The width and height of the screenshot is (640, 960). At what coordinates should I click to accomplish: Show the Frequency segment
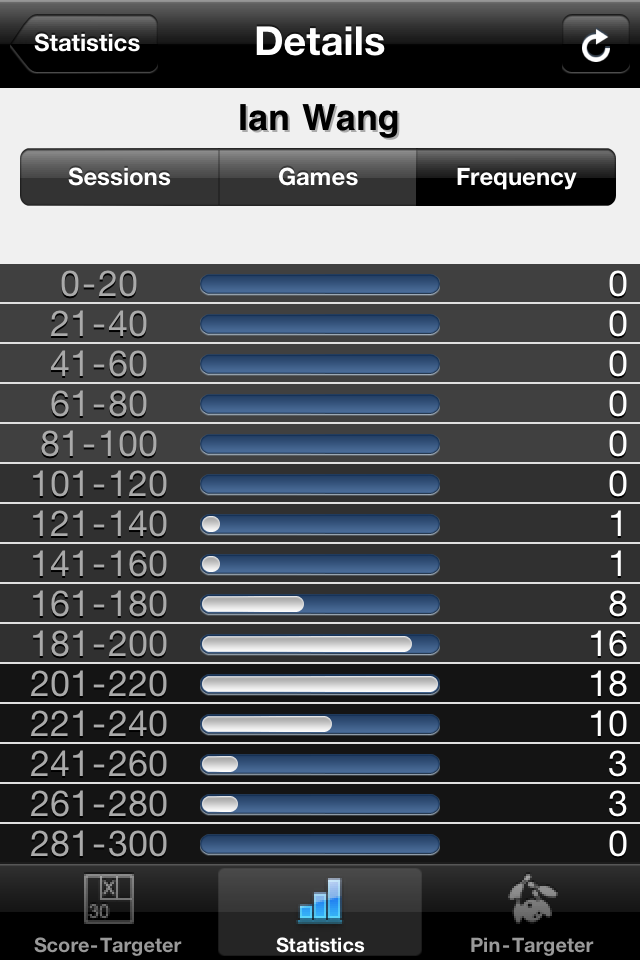pos(516,178)
